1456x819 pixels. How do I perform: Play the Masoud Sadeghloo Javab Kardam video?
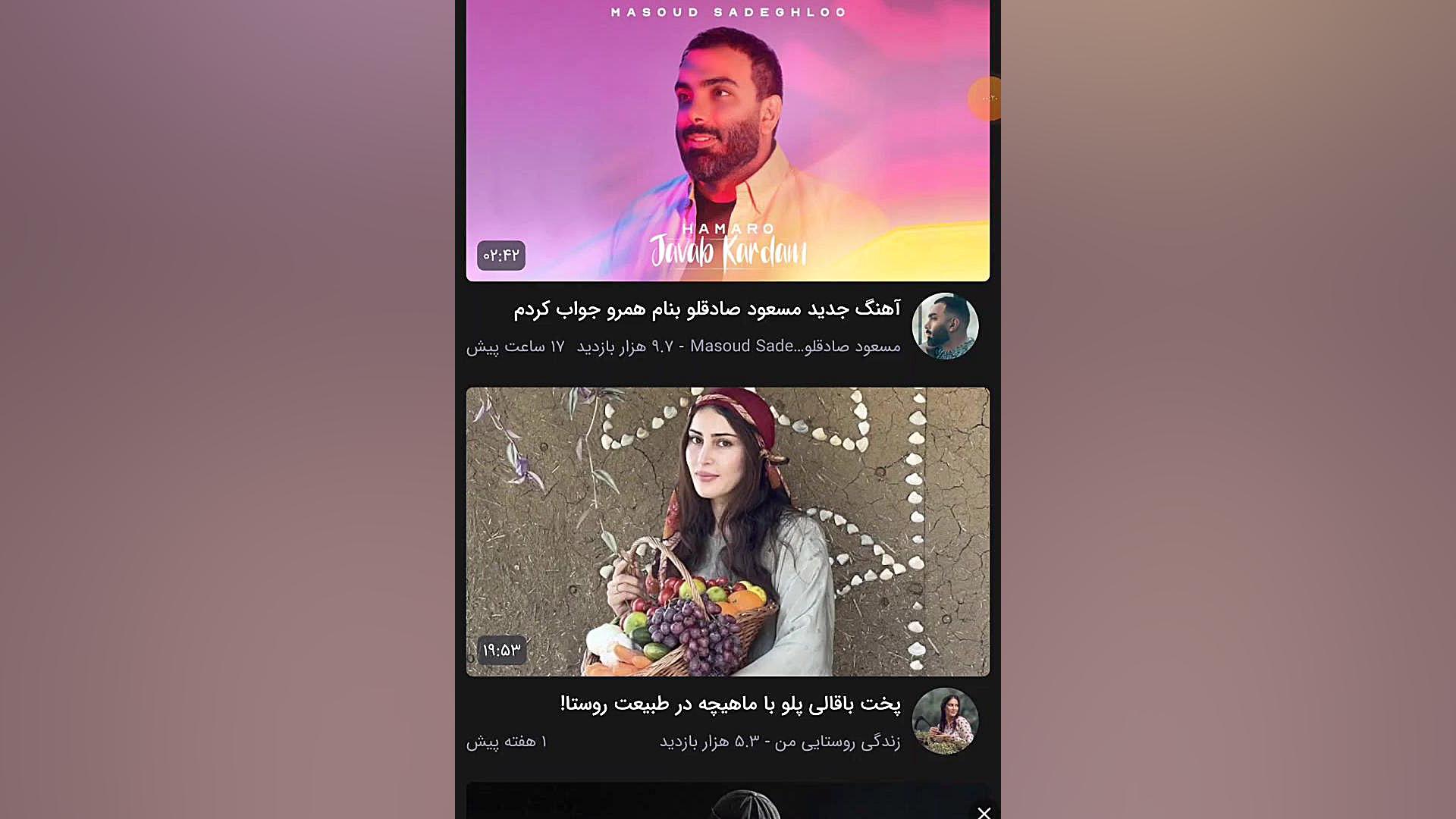point(727,140)
